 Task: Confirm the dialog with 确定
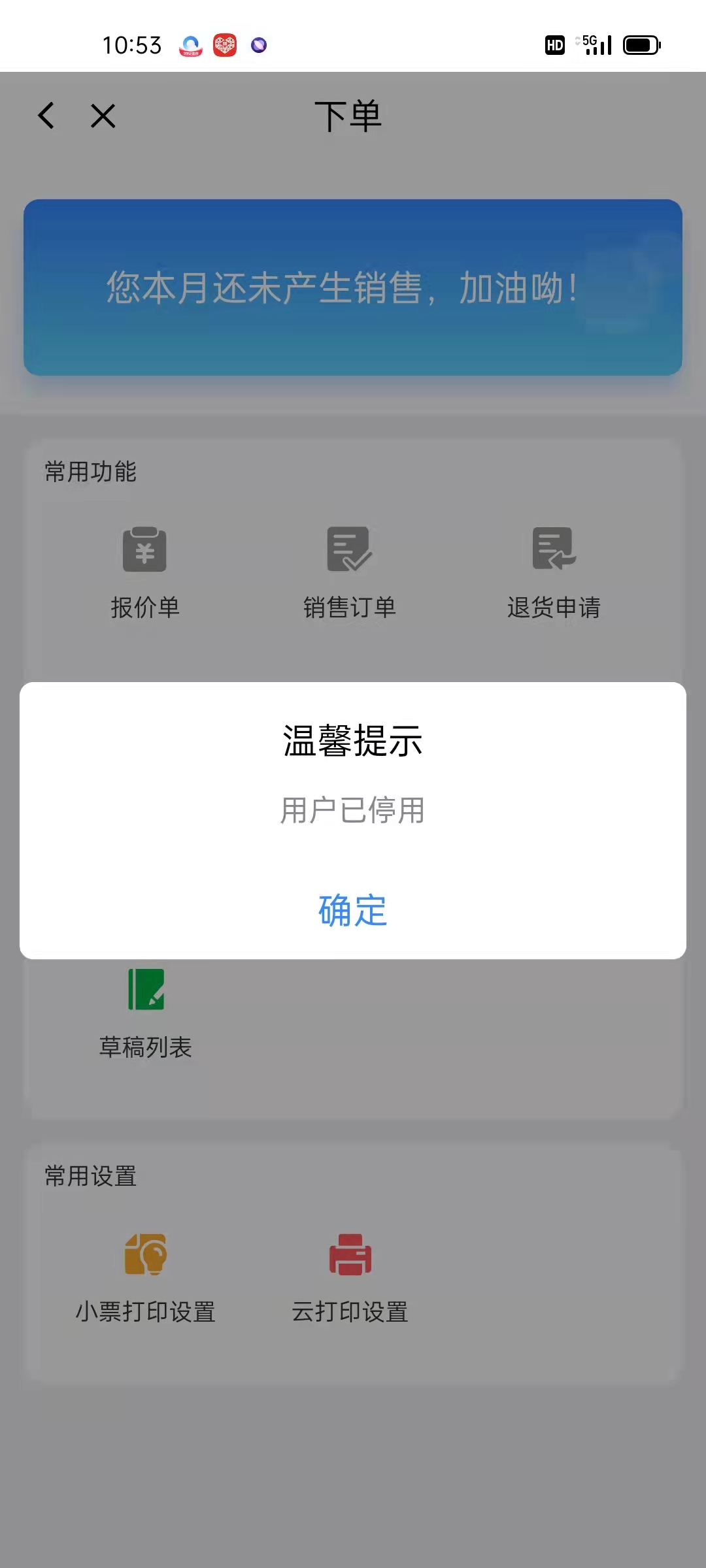pyautogui.click(x=353, y=910)
